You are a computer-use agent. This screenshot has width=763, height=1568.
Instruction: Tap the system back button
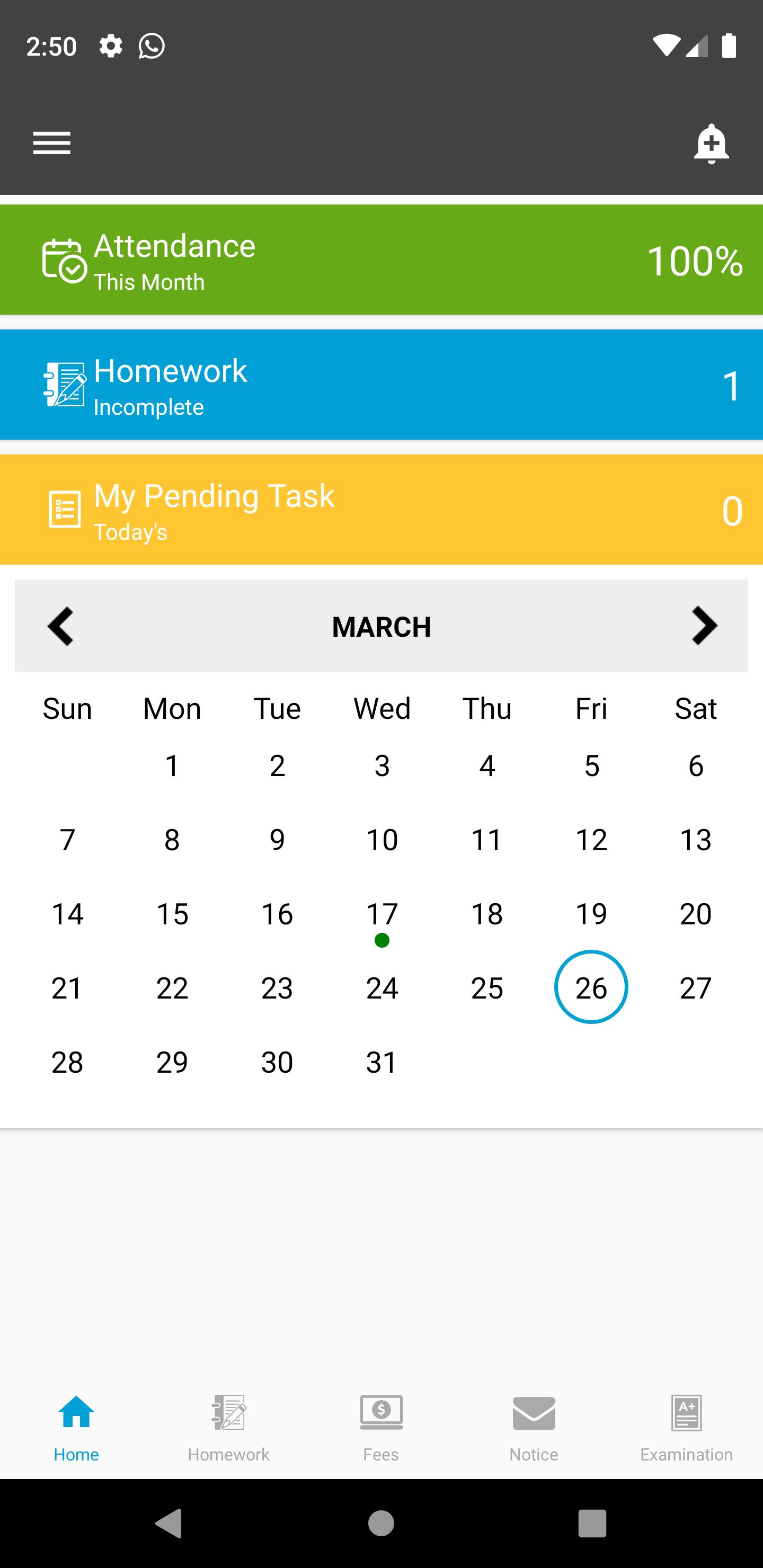click(170, 1523)
